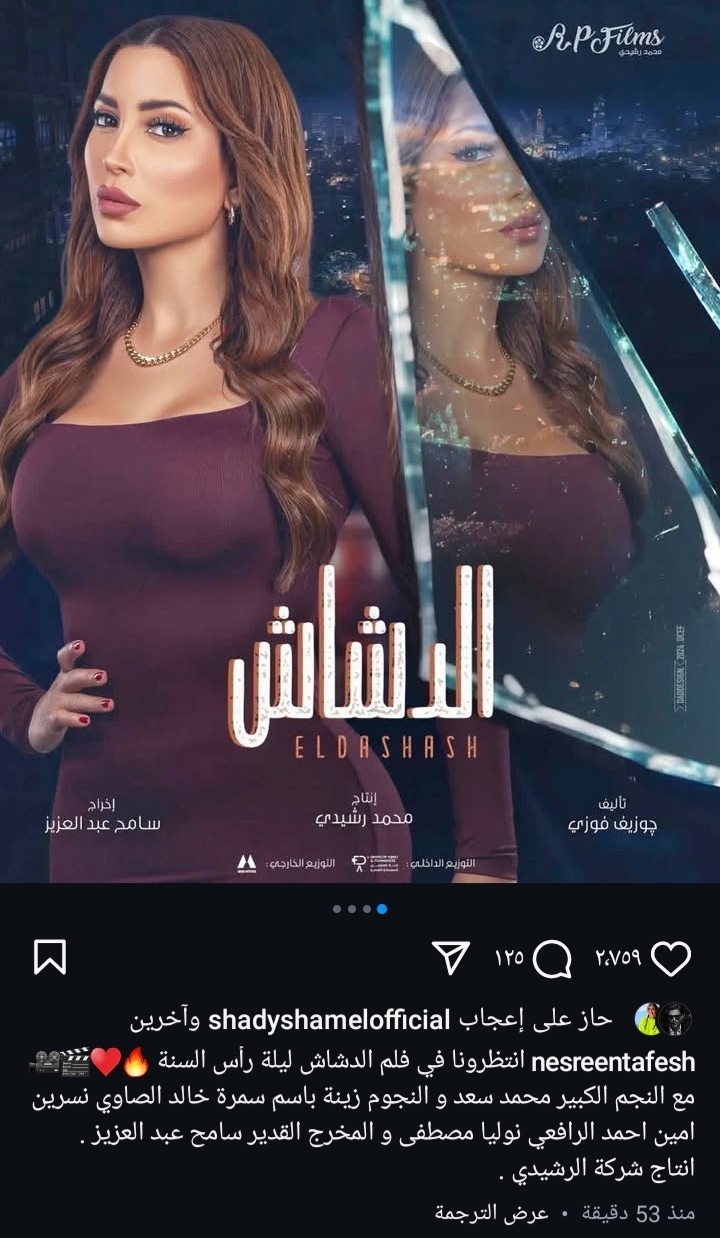Save the post with bookmark icon

tap(50, 958)
